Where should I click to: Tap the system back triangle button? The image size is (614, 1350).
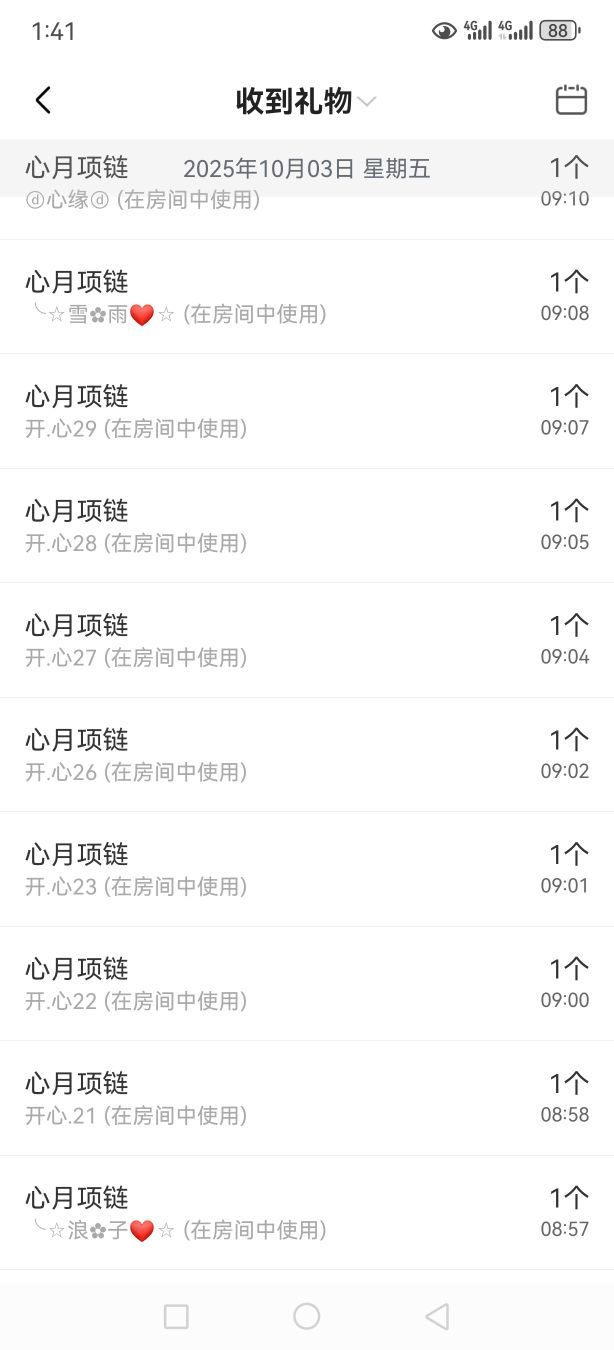click(437, 1316)
